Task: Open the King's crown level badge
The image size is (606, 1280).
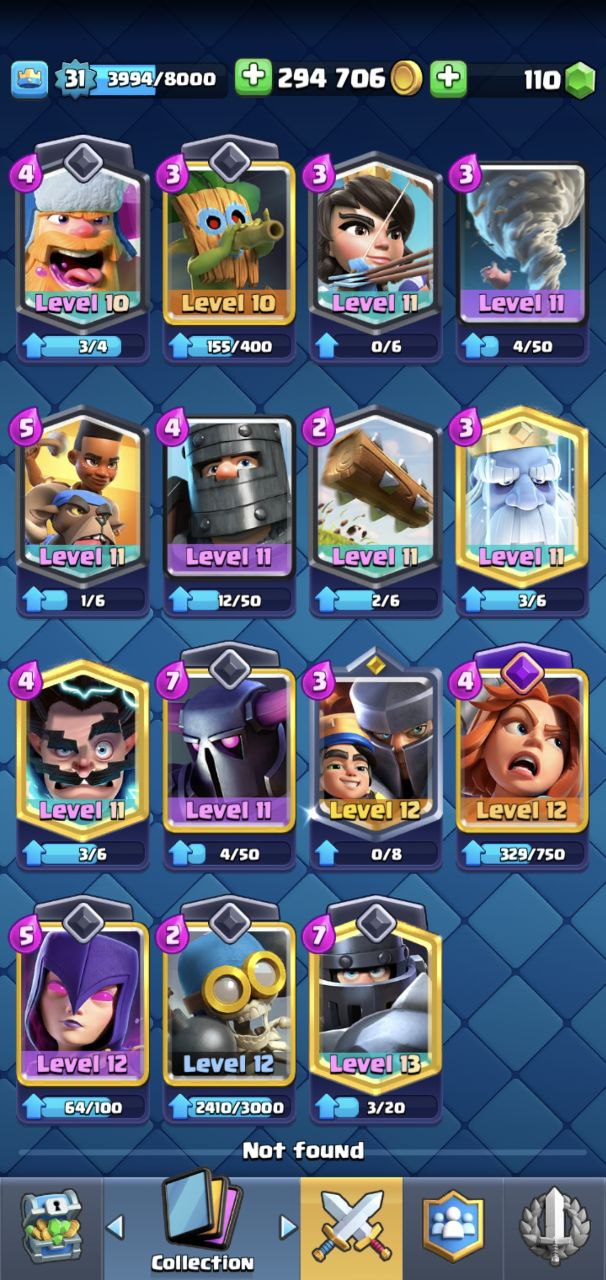Action: click(x=30, y=79)
